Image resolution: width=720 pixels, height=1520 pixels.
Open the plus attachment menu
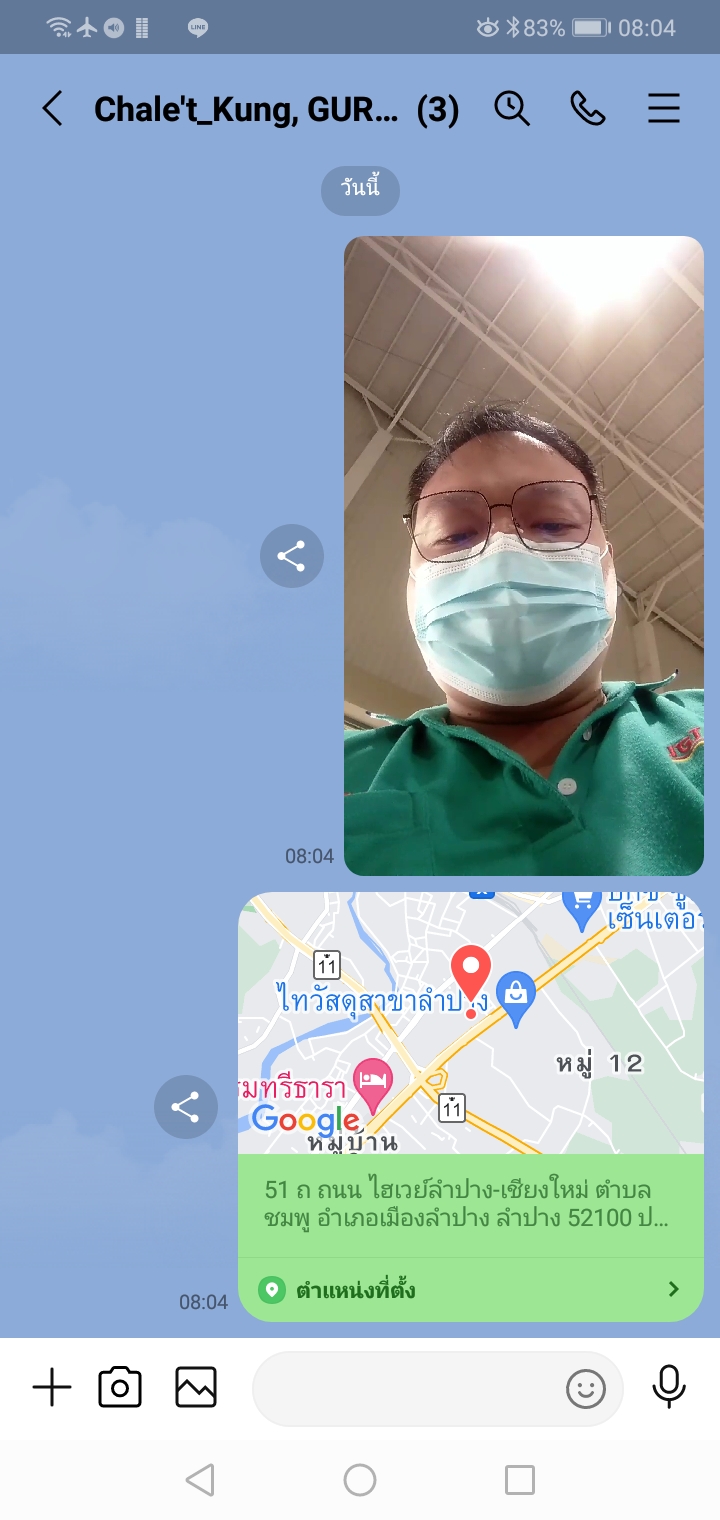(52, 1388)
